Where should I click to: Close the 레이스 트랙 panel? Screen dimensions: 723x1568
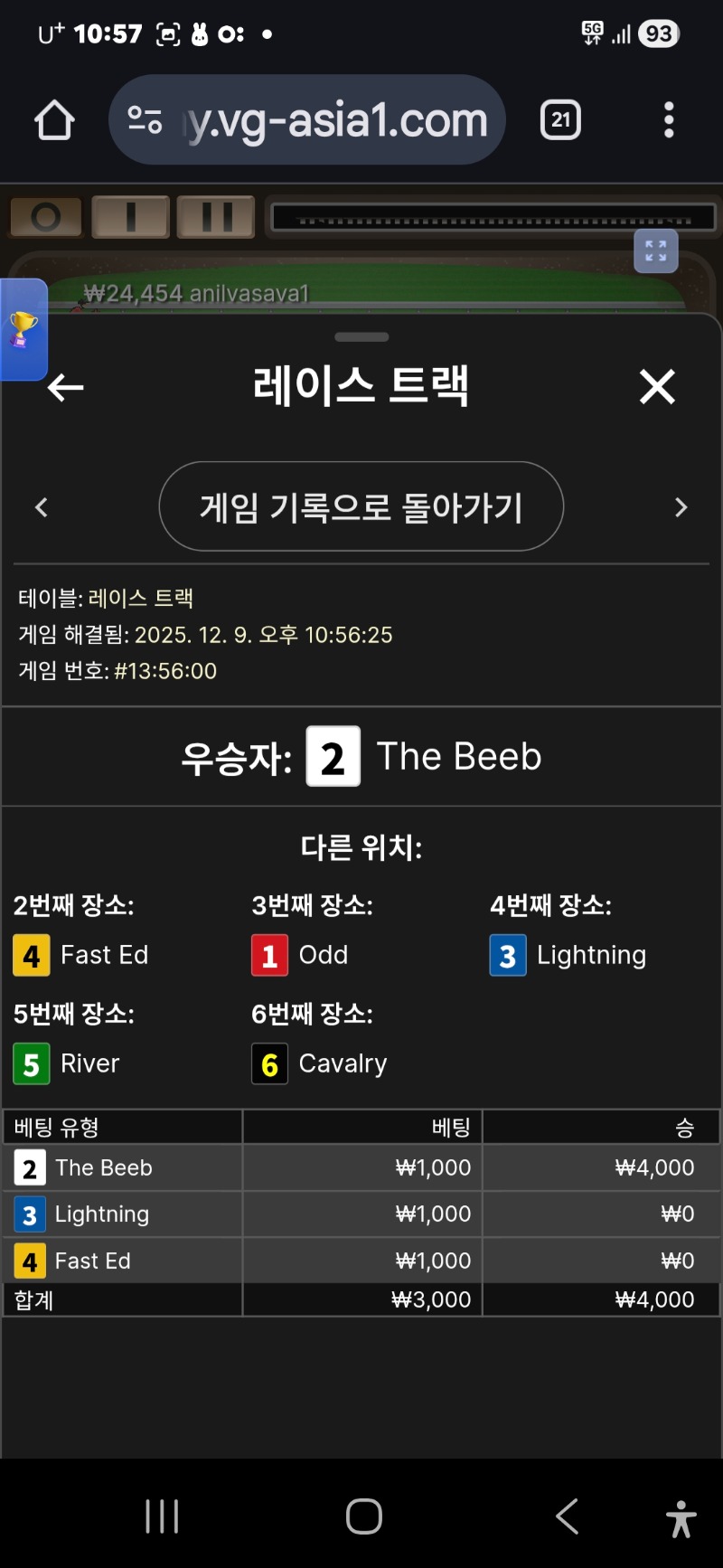[x=657, y=387]
